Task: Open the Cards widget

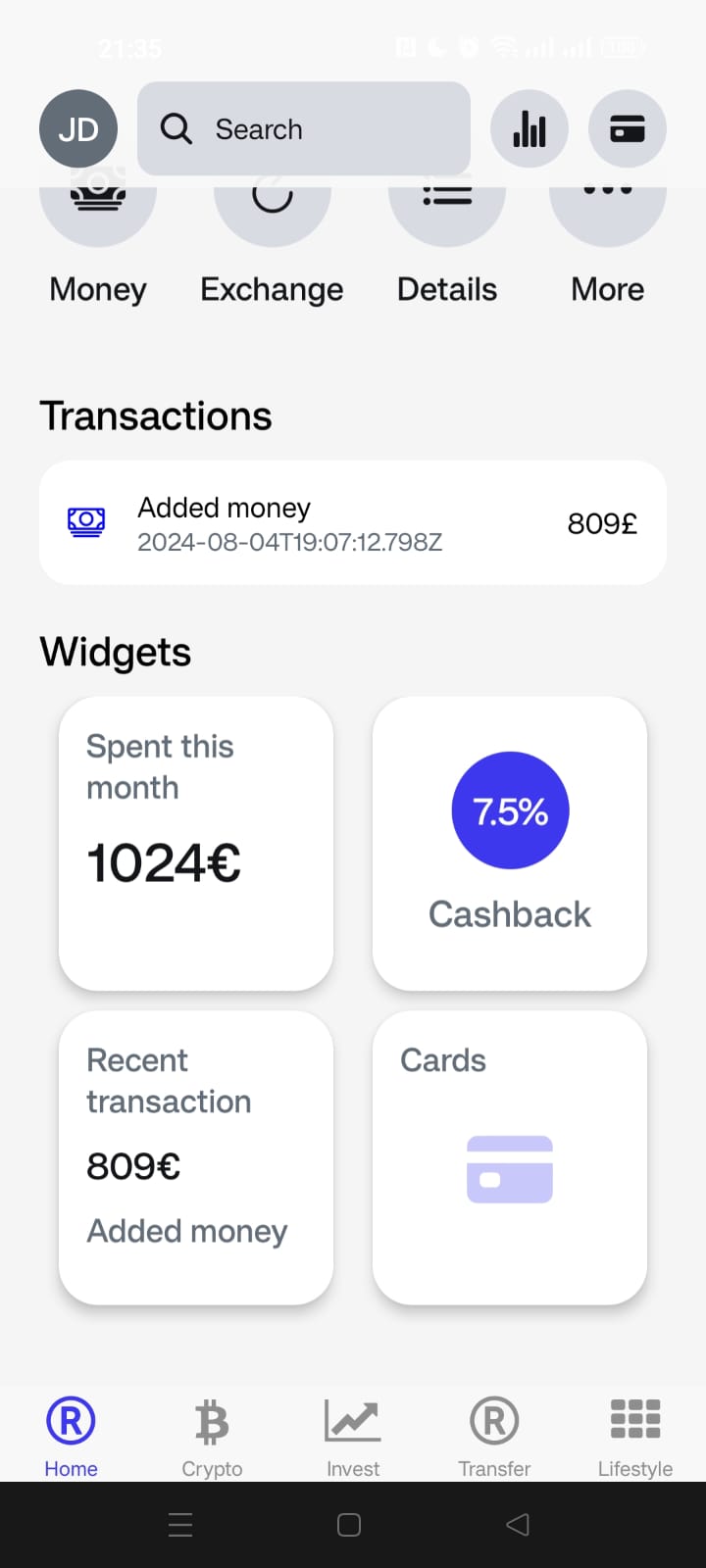Action: point(510,1156)
